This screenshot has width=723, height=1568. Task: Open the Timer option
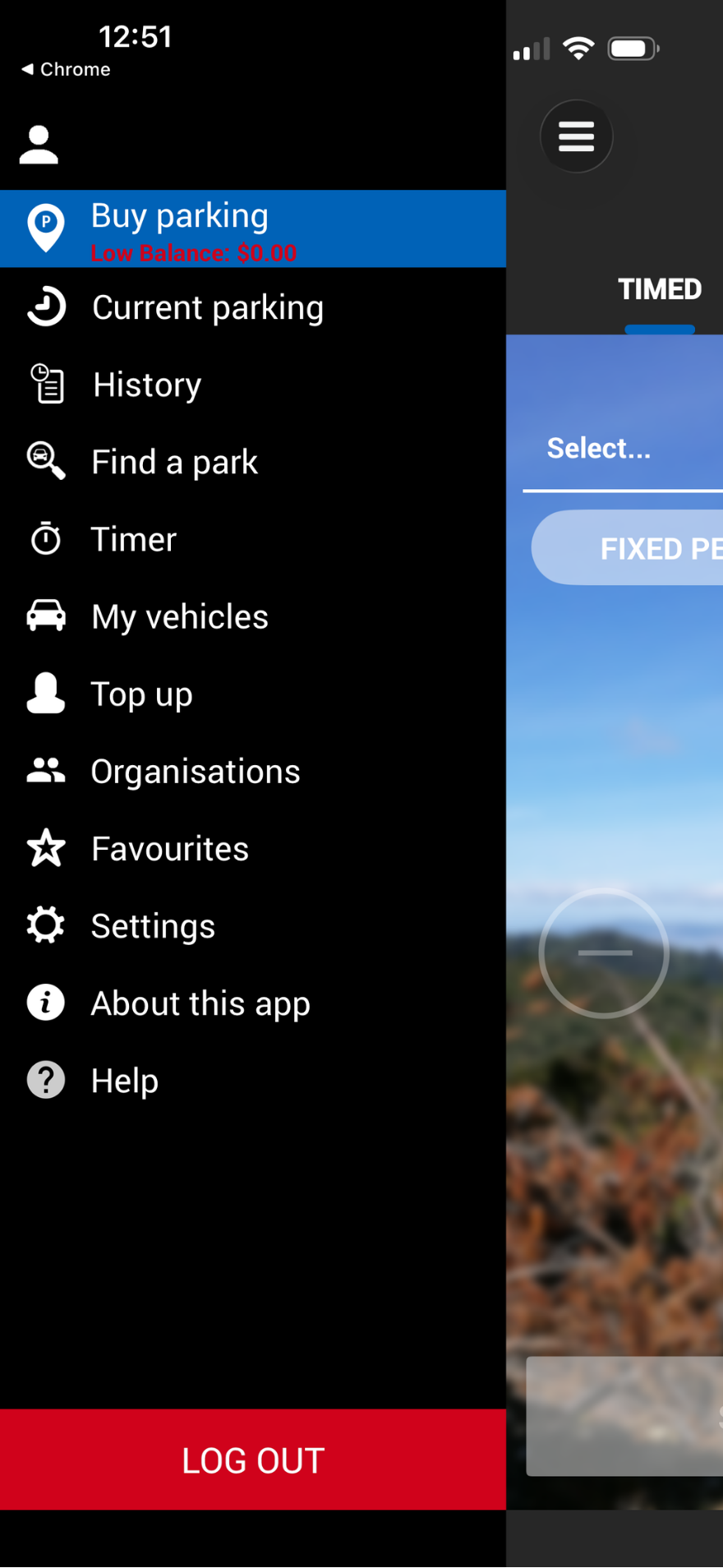pyautogui.click(x=133, y=540)
